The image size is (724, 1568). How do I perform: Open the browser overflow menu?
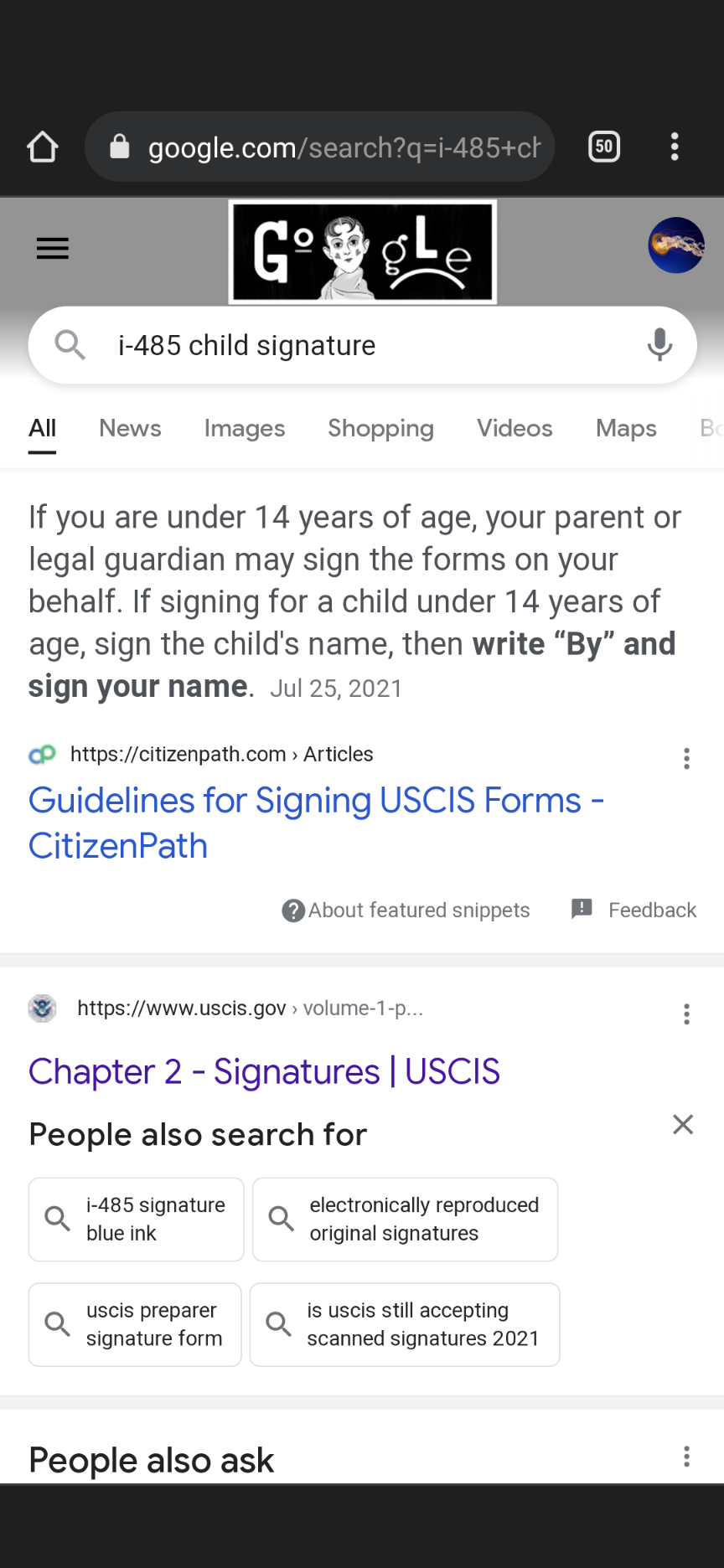pyautogui.click(x=675, y=147)
